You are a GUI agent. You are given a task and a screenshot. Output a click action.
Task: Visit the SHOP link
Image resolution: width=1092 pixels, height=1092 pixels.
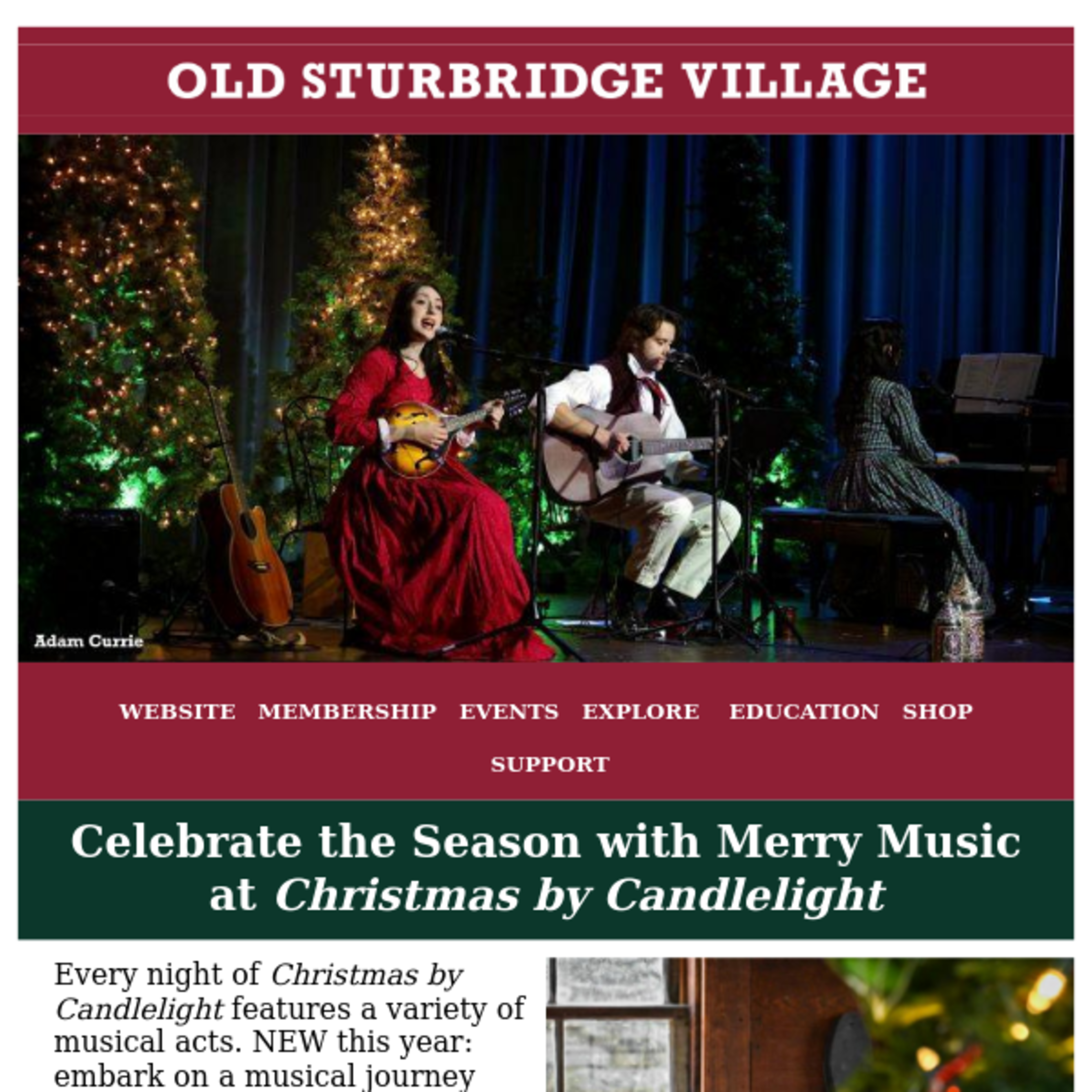pos(937,712)
